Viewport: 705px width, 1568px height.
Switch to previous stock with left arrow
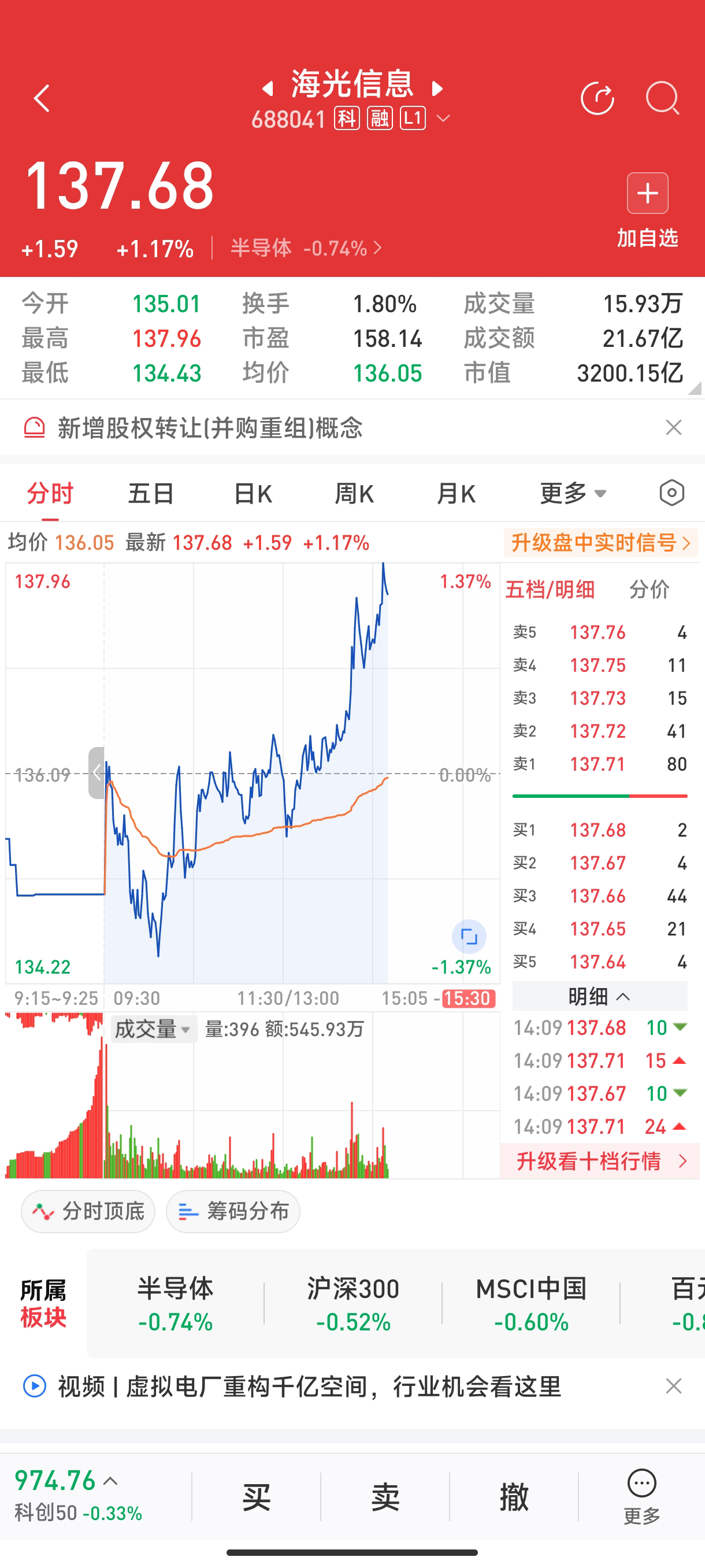coord(268,89)
